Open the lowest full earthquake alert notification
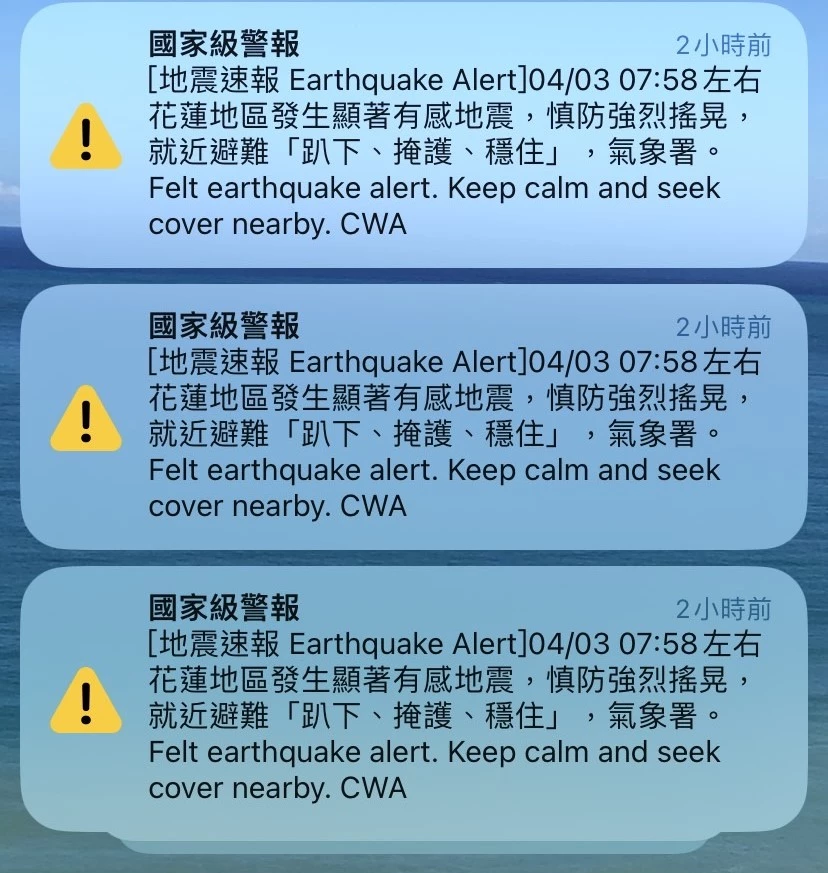 click(414, 699)
